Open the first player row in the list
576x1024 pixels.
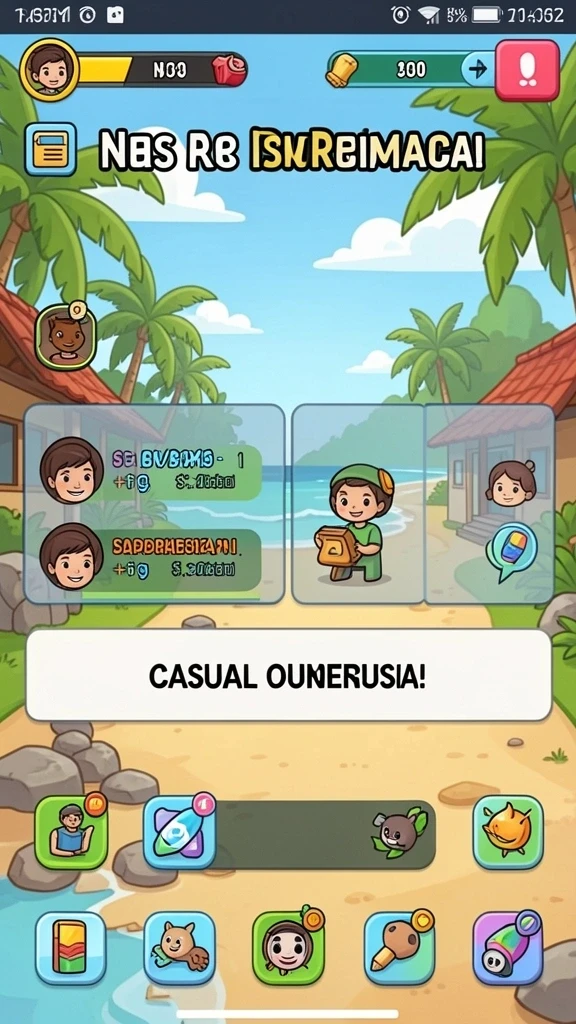click(153, 471)
